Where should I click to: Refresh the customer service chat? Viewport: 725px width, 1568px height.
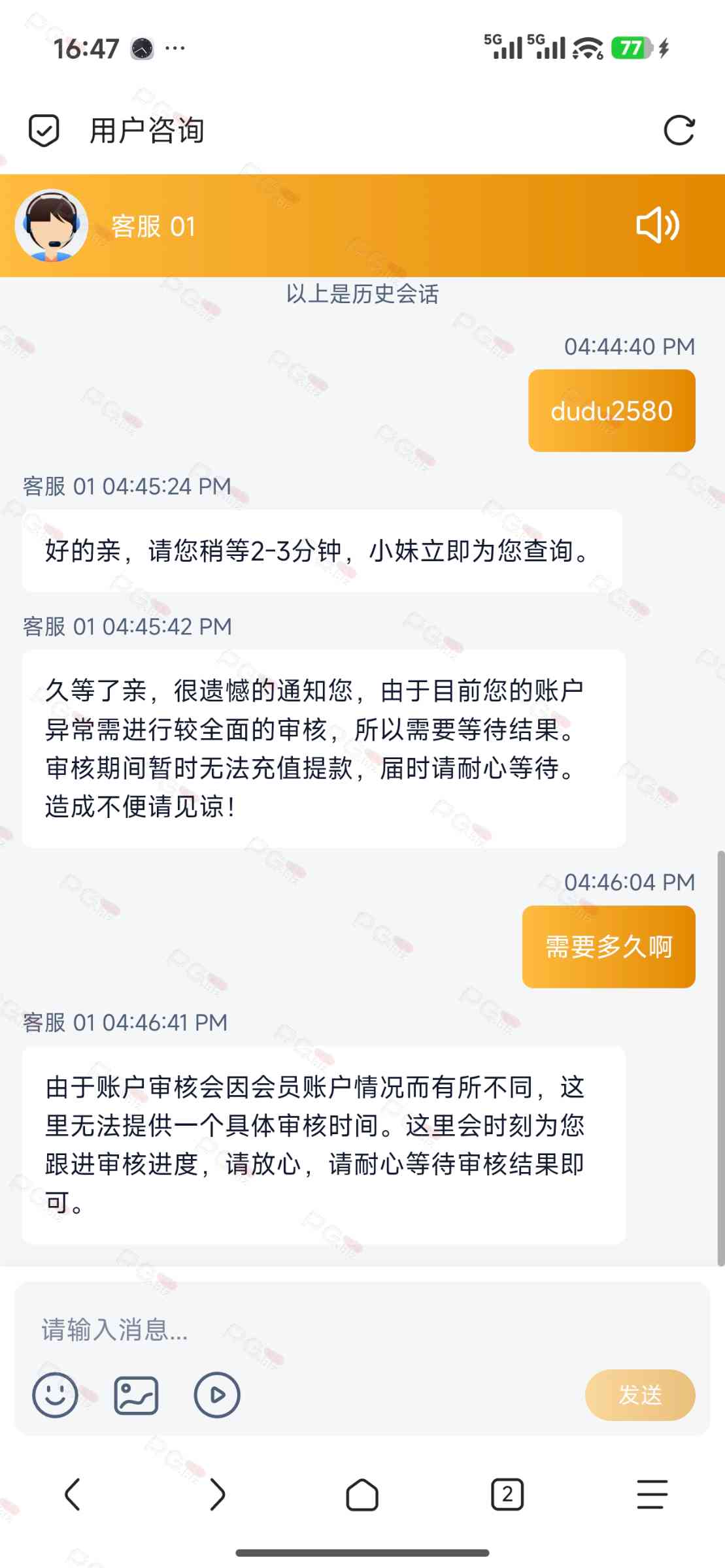(x=679, y=131)
